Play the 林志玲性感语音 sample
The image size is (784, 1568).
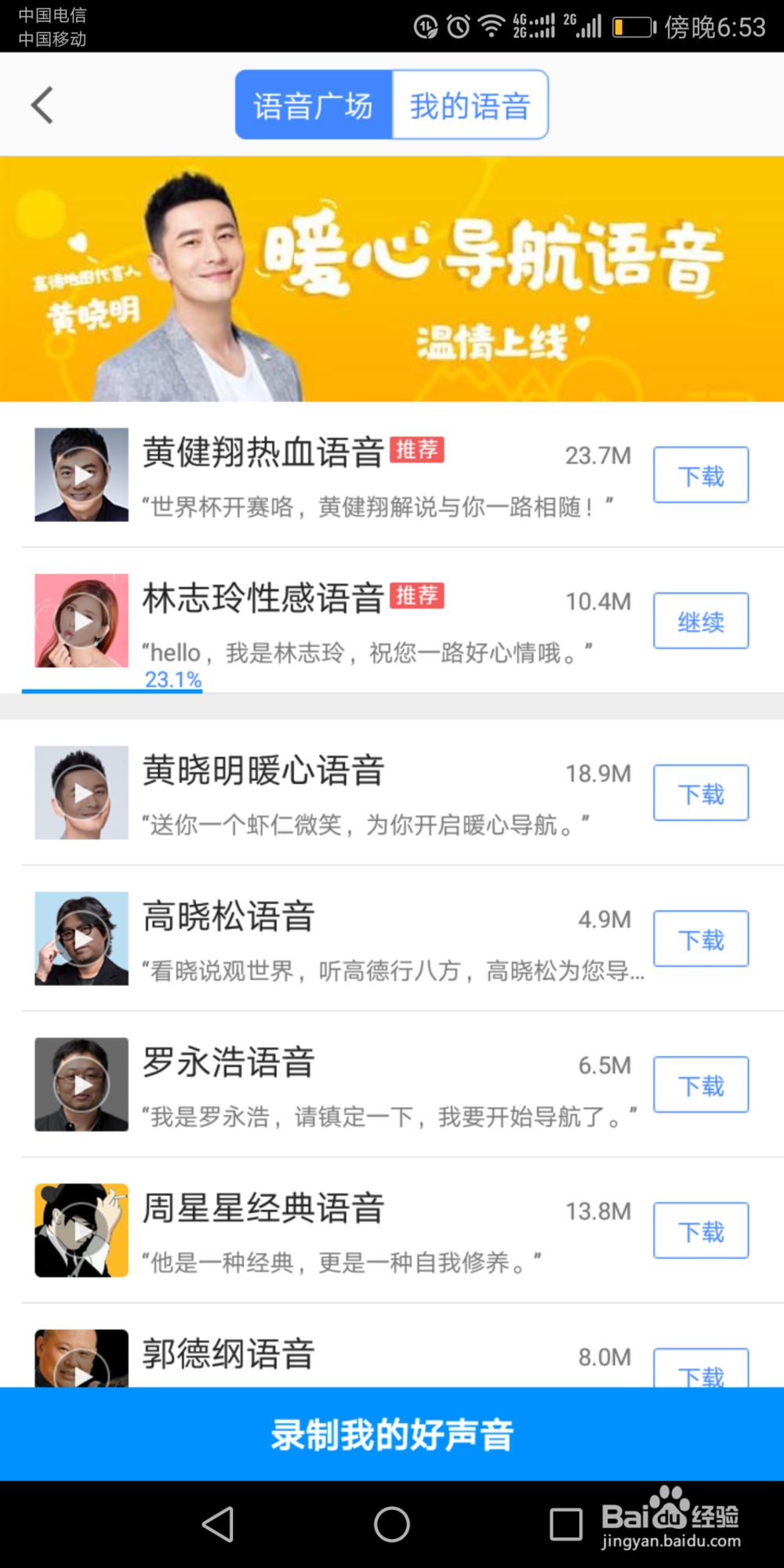click(81, 620)
